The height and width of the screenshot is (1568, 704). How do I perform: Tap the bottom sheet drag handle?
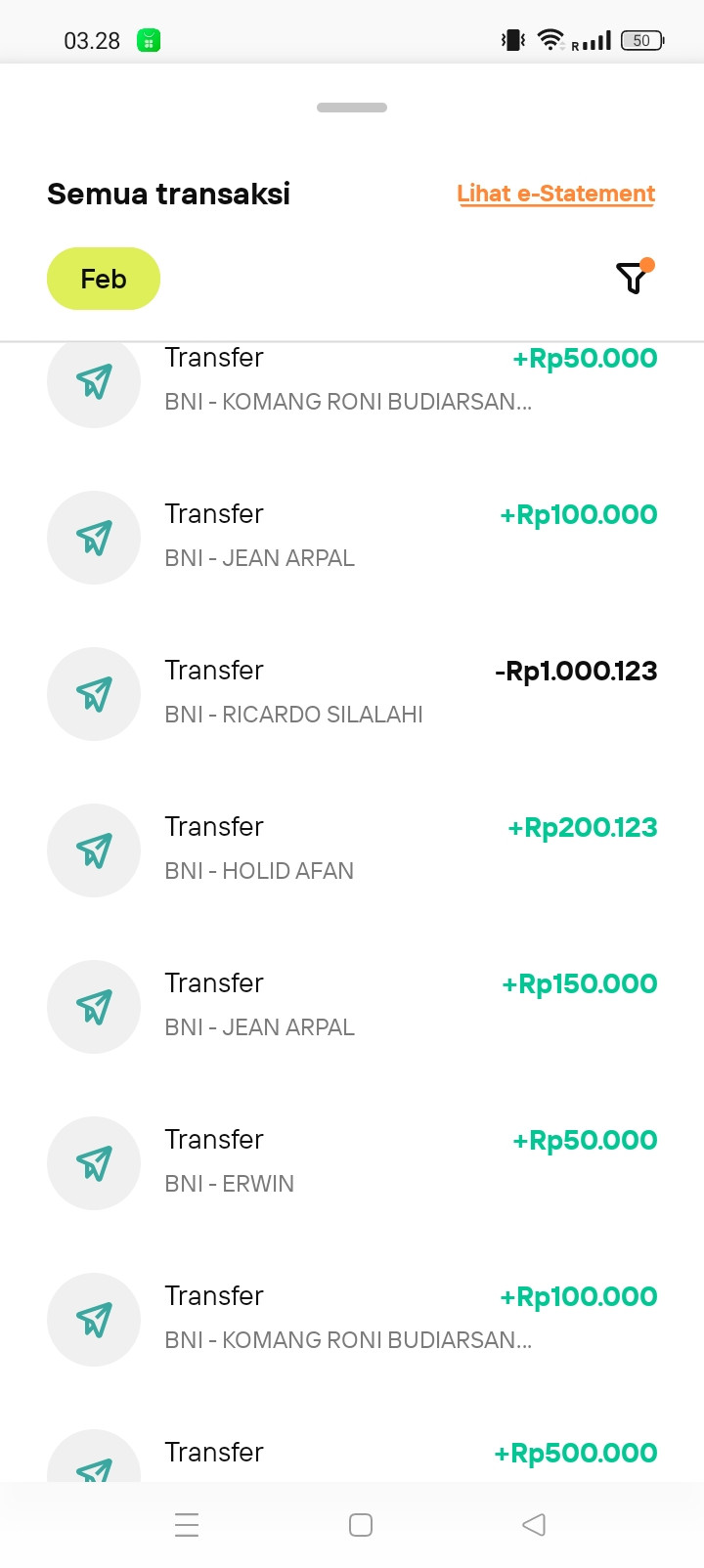[x=352, y=108]
